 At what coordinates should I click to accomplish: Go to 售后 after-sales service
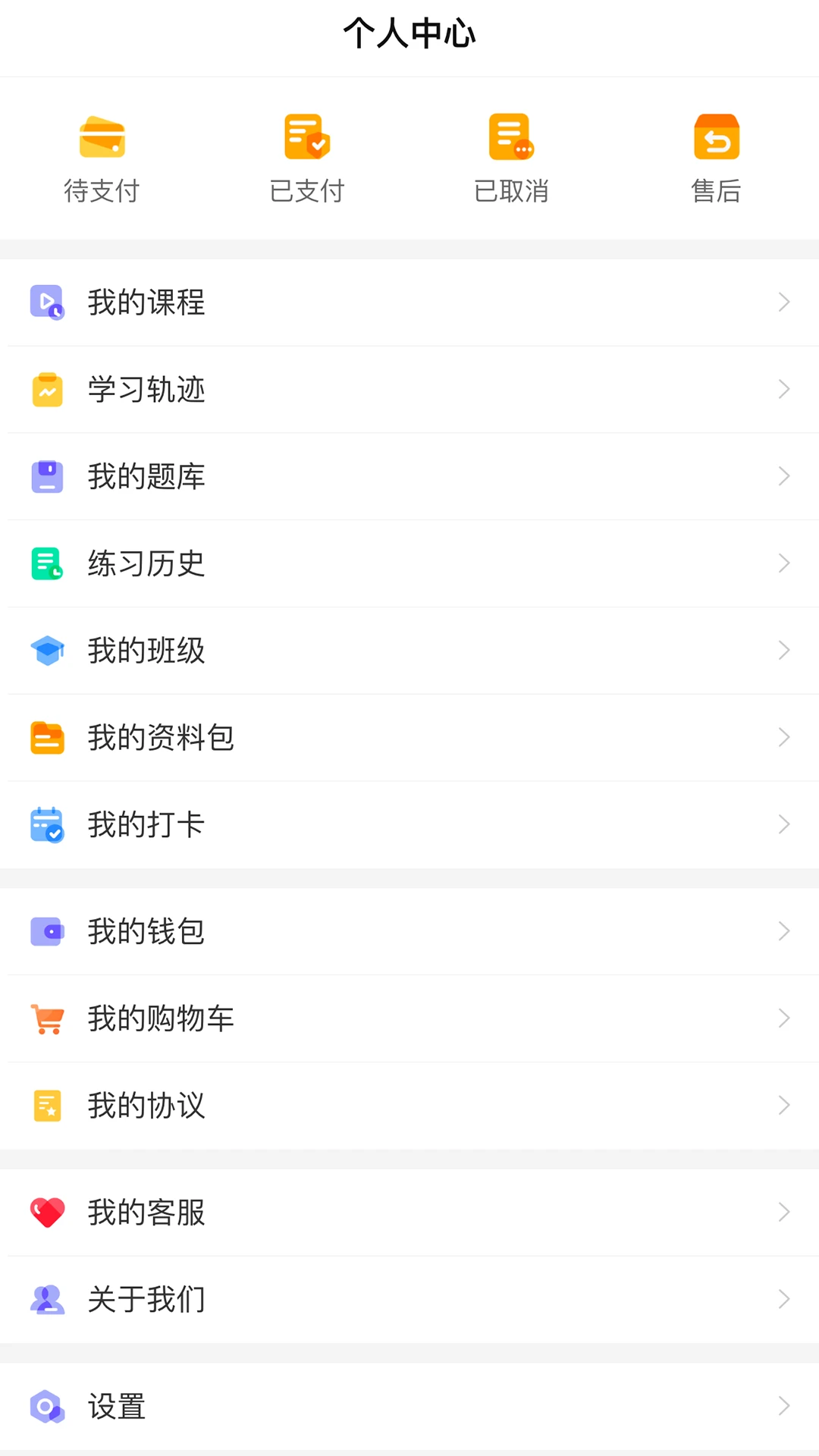click(x=716, y=159)
